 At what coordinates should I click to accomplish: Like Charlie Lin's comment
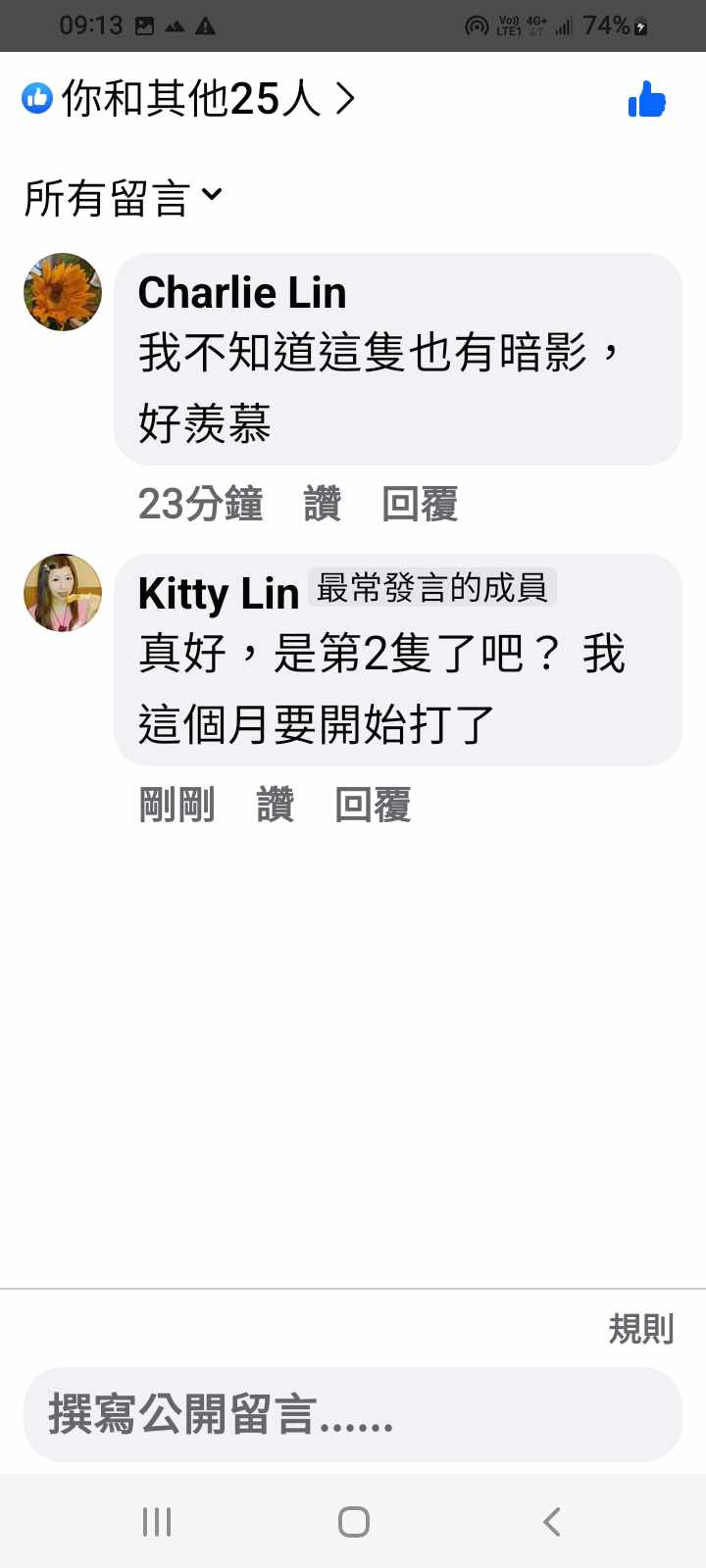coord(323,504)
